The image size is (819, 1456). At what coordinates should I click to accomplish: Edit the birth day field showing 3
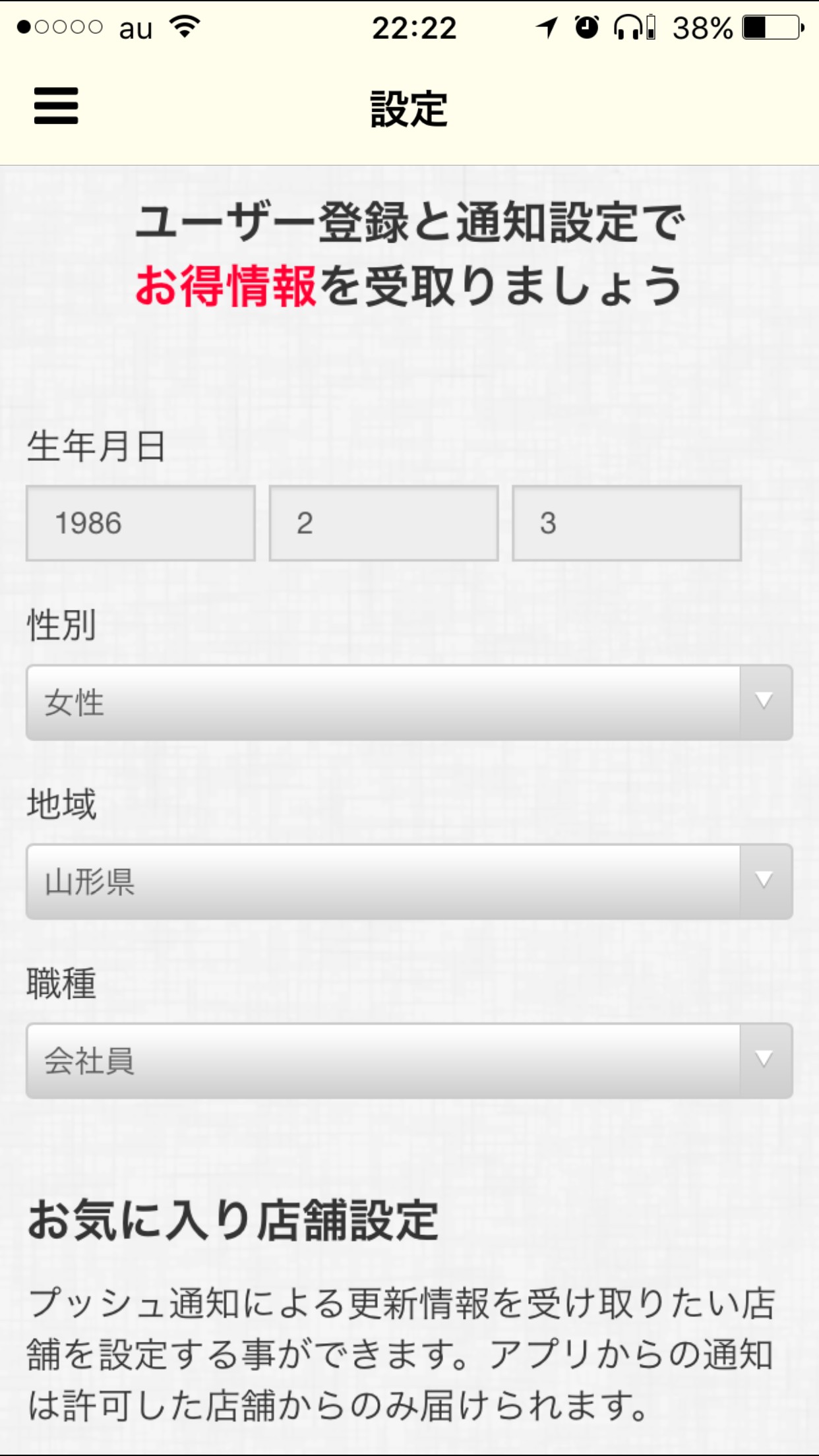click(627, 524)
